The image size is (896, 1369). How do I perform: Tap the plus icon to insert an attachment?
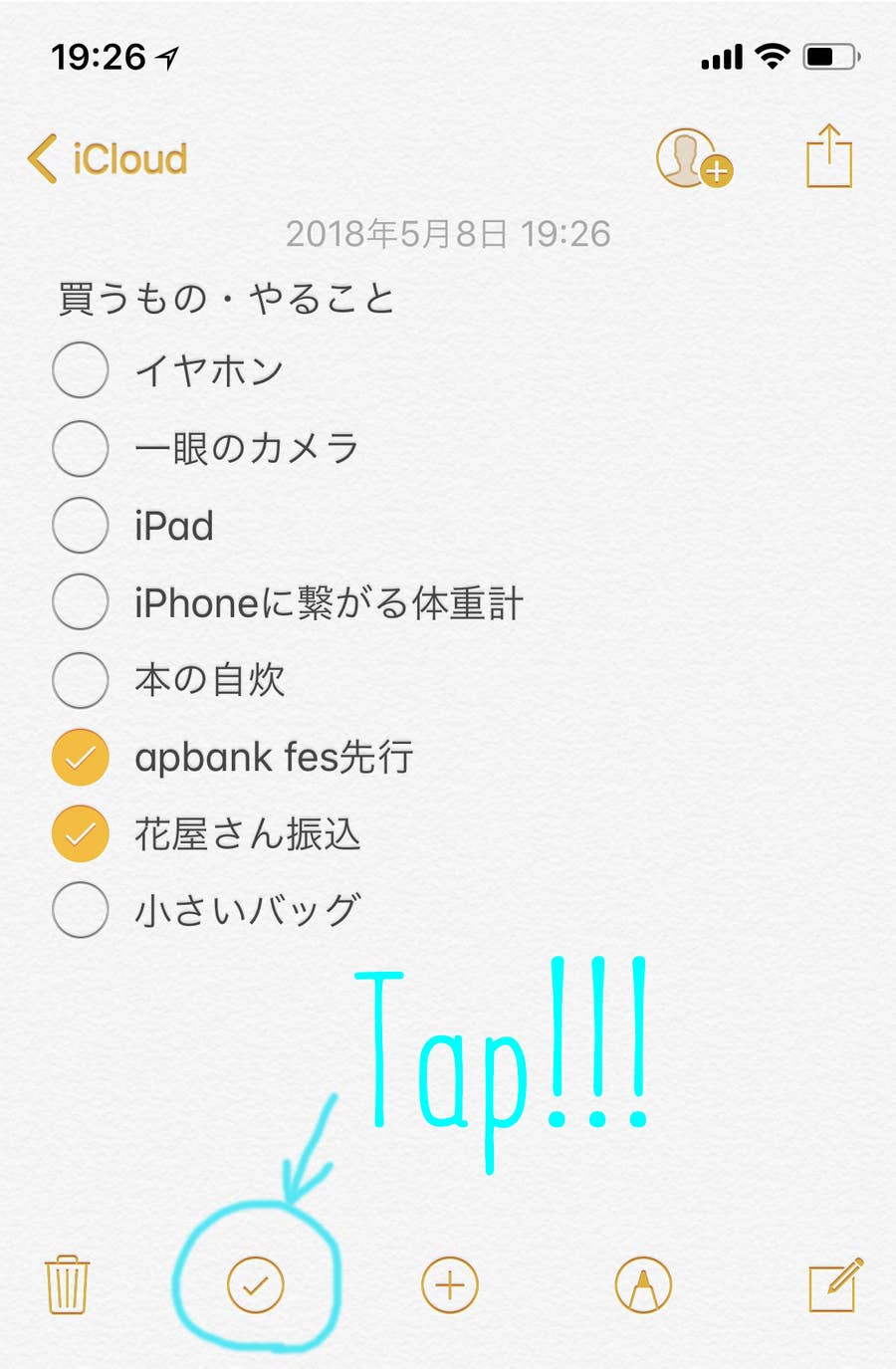(449, 1285)
